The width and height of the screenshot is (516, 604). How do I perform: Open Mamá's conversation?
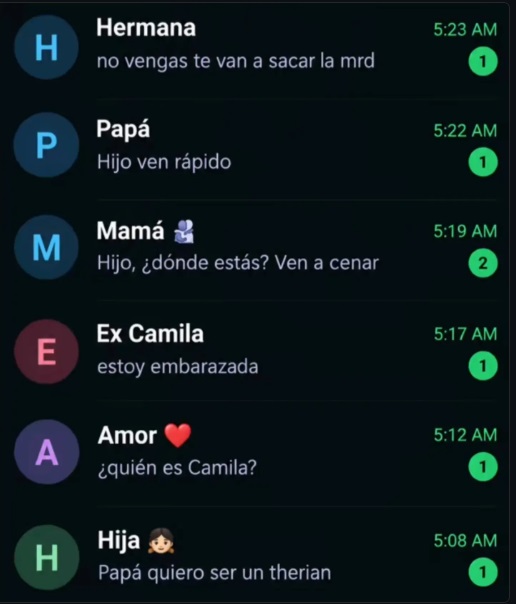(256, 248)
